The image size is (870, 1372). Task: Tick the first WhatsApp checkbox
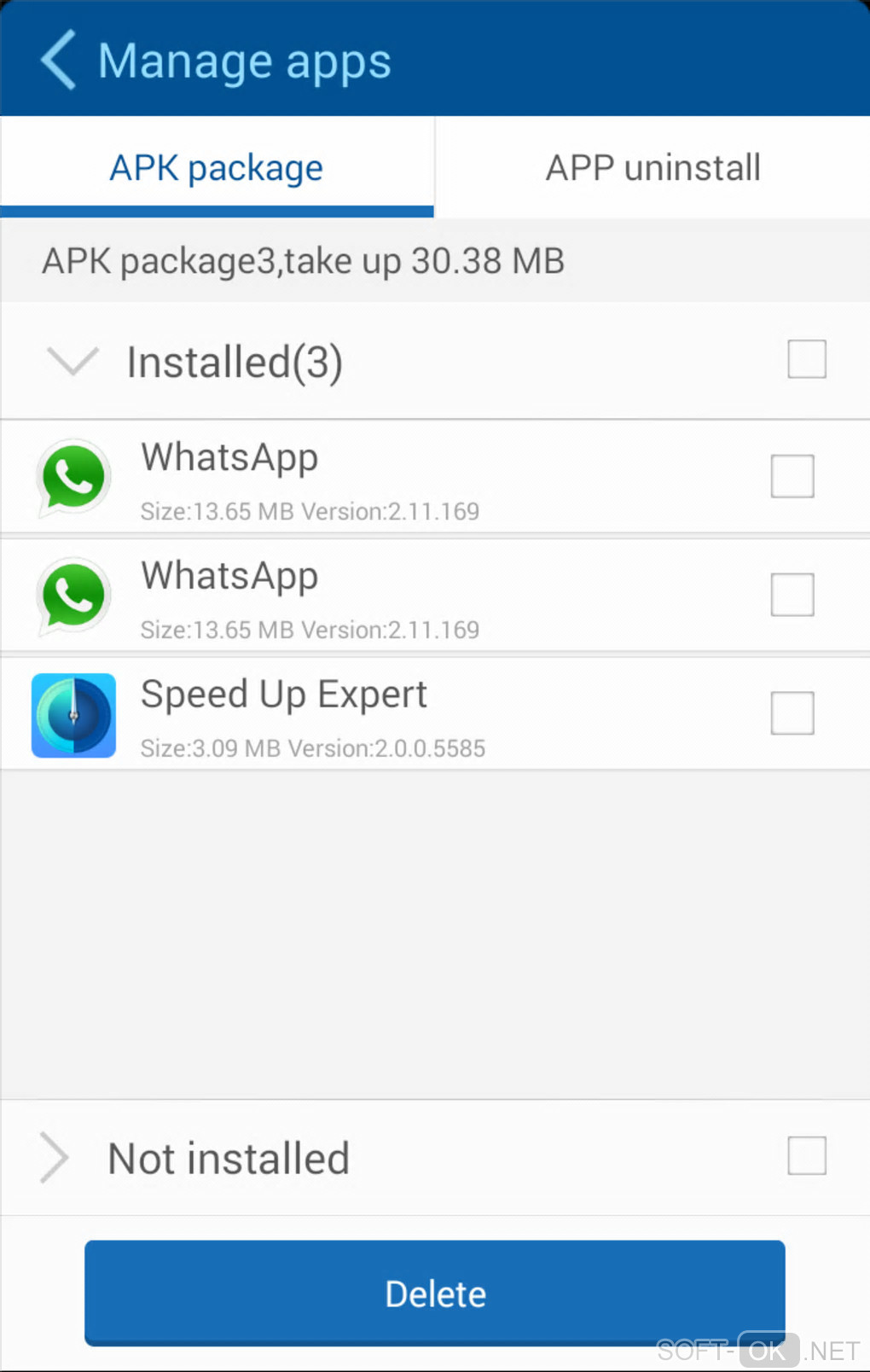click(x=792, y=476)
